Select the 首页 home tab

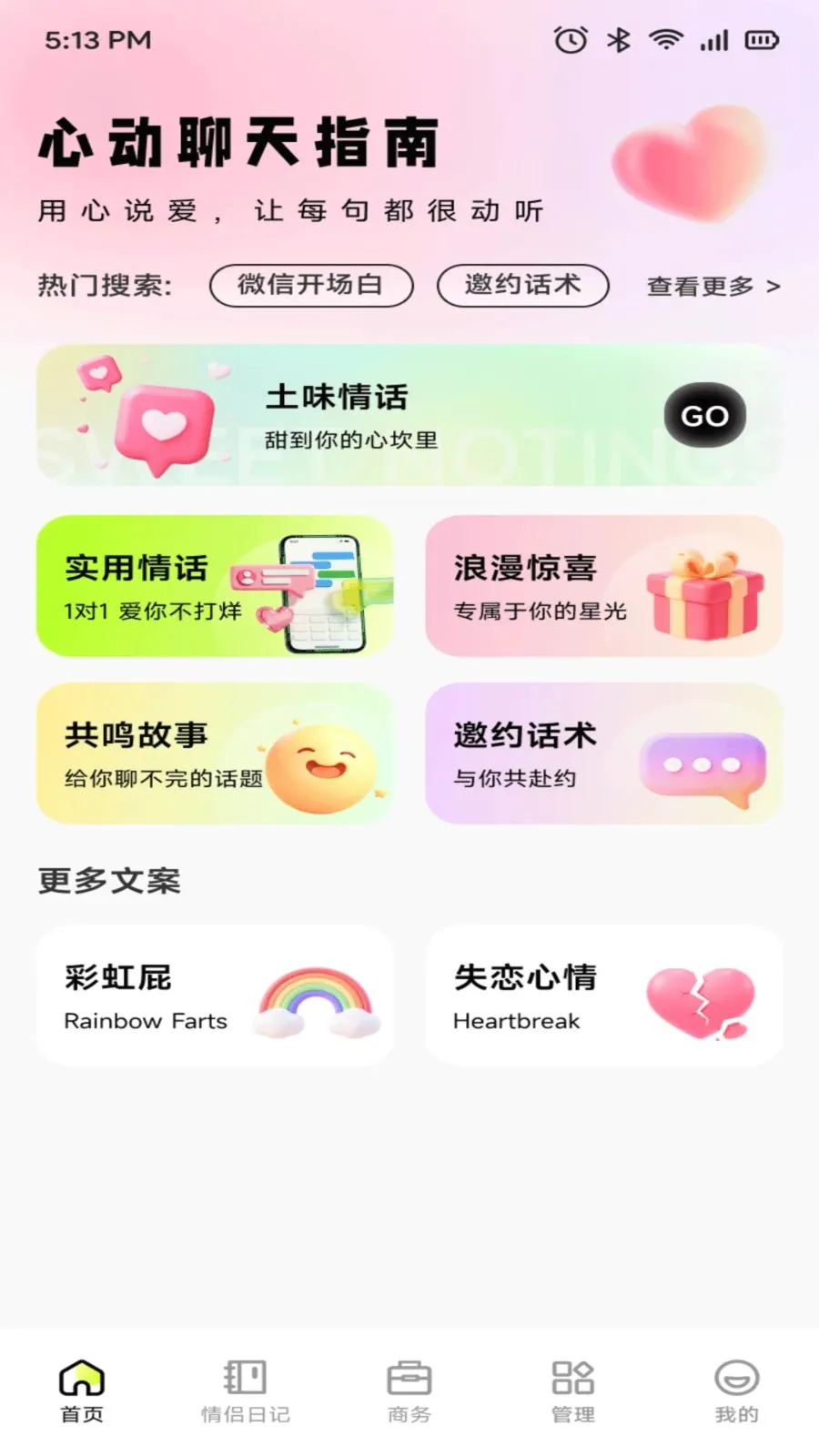point(82,1391)
